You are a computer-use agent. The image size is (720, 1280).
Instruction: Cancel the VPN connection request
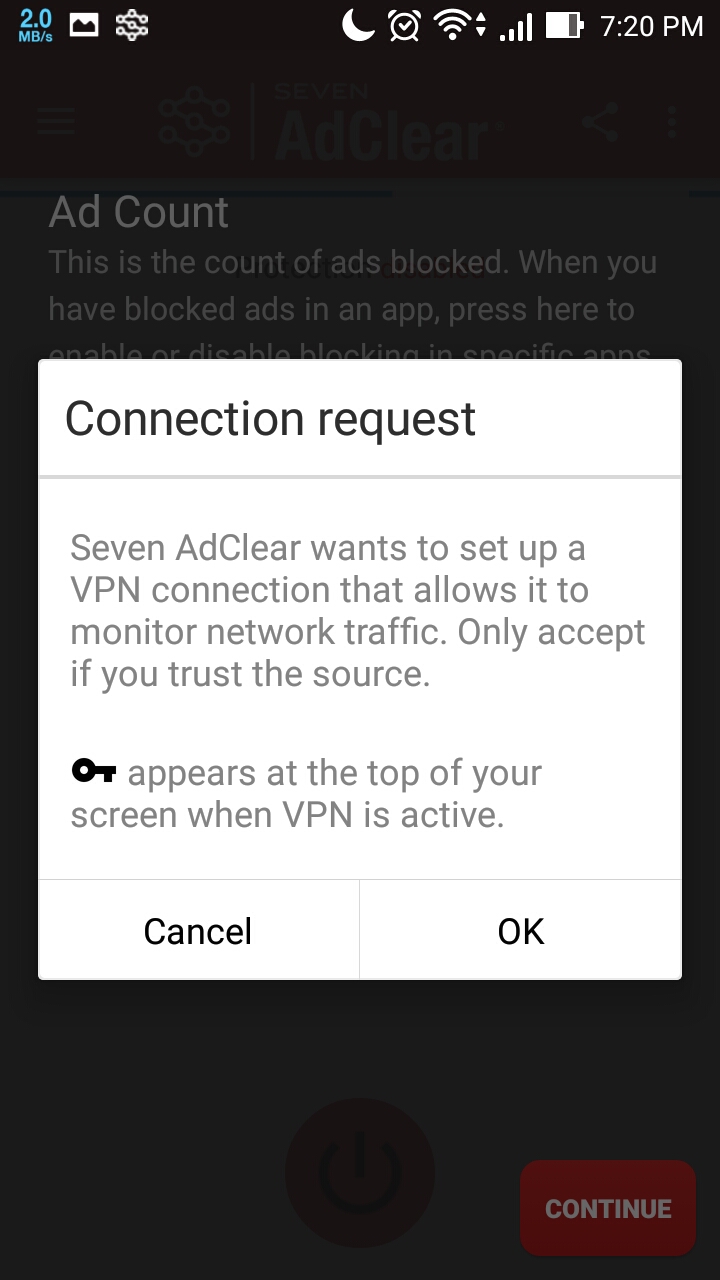tap(198, 930)
